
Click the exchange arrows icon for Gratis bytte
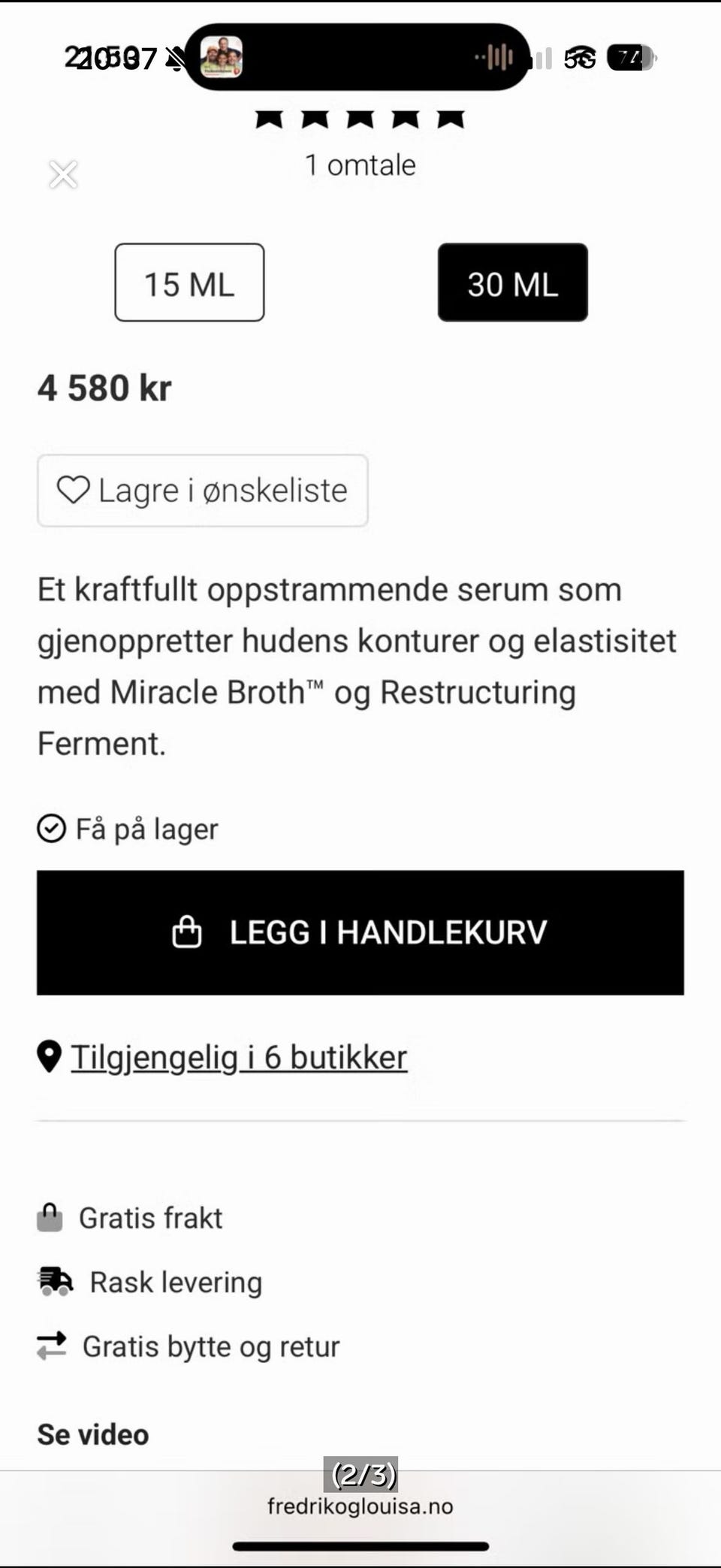50,1346
